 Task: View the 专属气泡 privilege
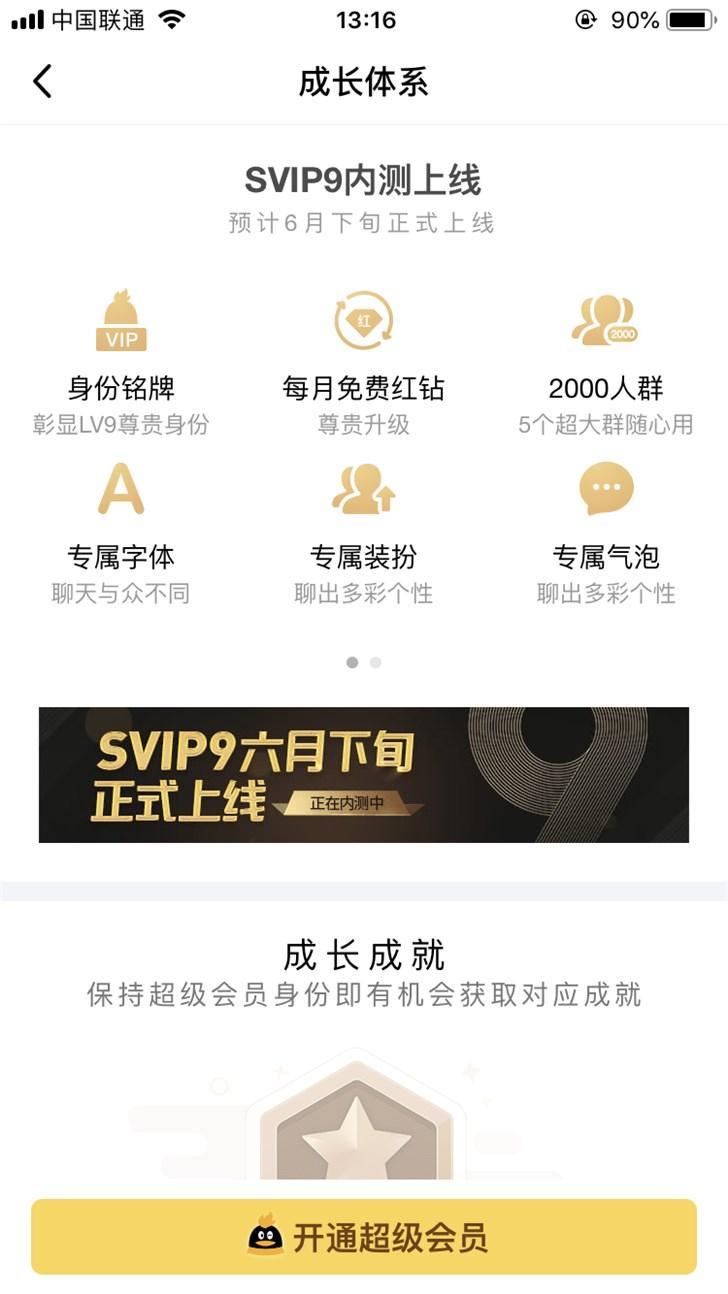coord(606,532)
